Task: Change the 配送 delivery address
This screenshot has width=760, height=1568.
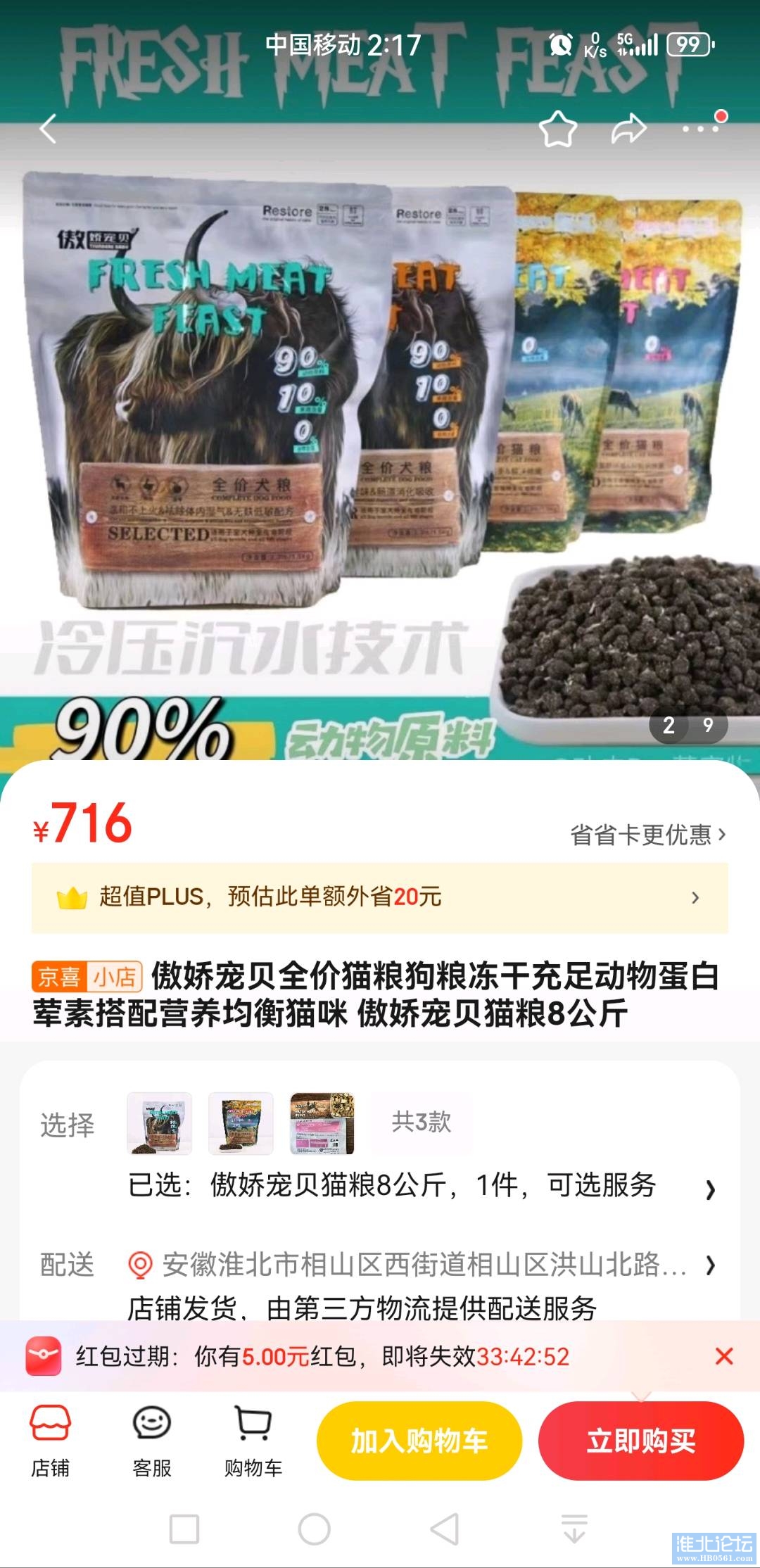Action: click(x=422, y=1265)
